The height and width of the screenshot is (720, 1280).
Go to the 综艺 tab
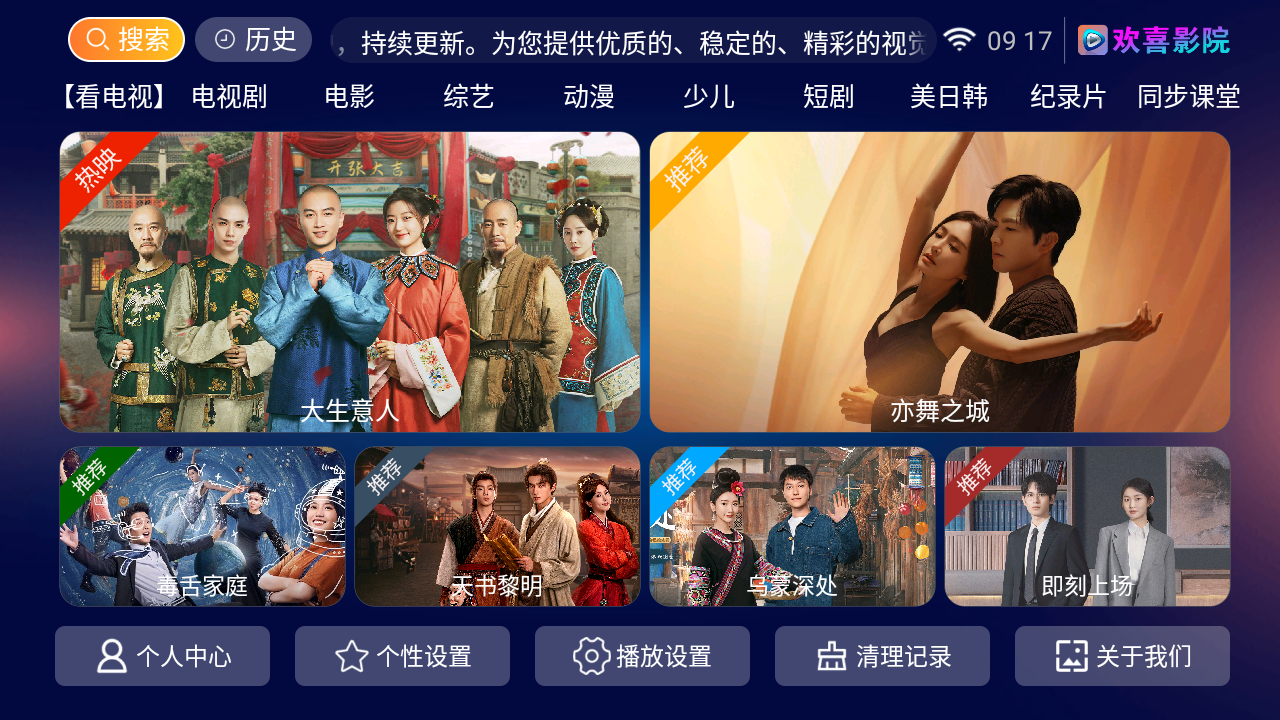(469, 97)
